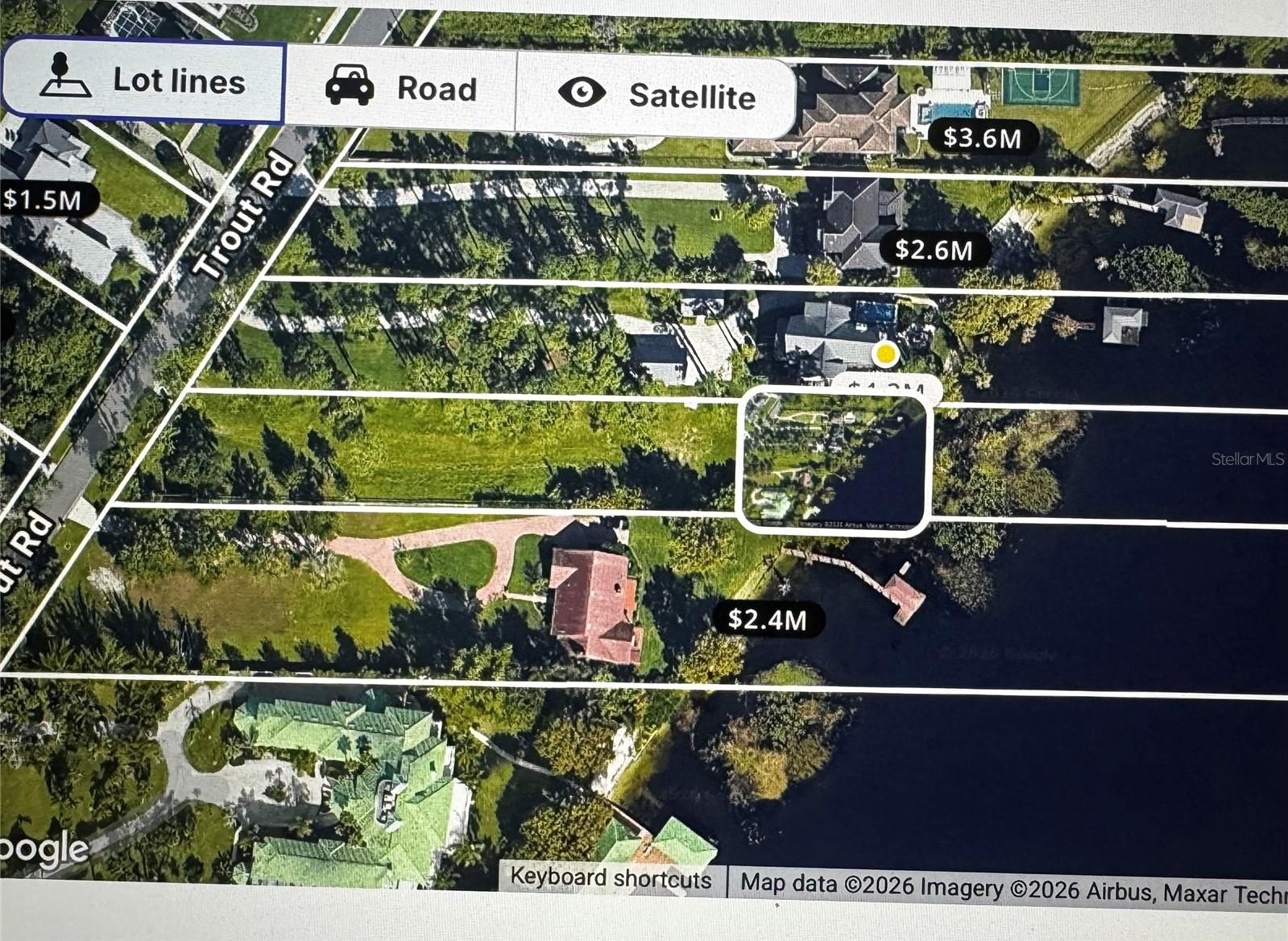This screenshot has width=1288, height=941.
Task: Open the $2.4M property marker
Action: coord(766,620)
